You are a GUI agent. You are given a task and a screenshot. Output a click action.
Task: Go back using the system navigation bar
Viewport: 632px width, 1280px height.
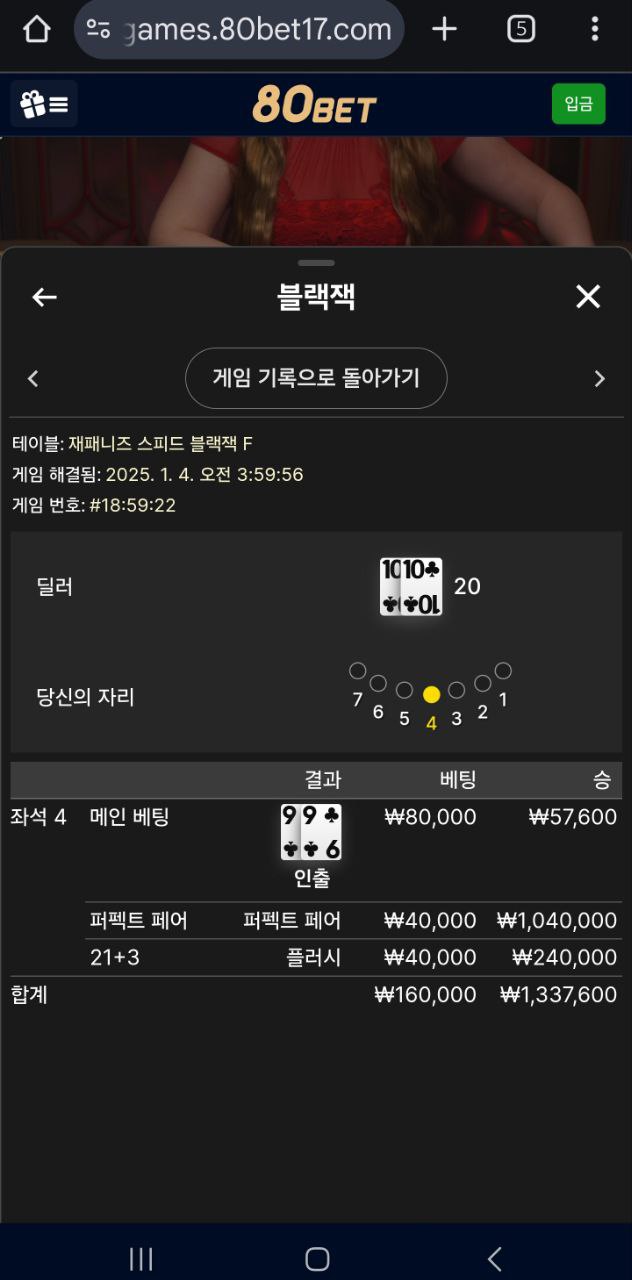(493, 1259)
